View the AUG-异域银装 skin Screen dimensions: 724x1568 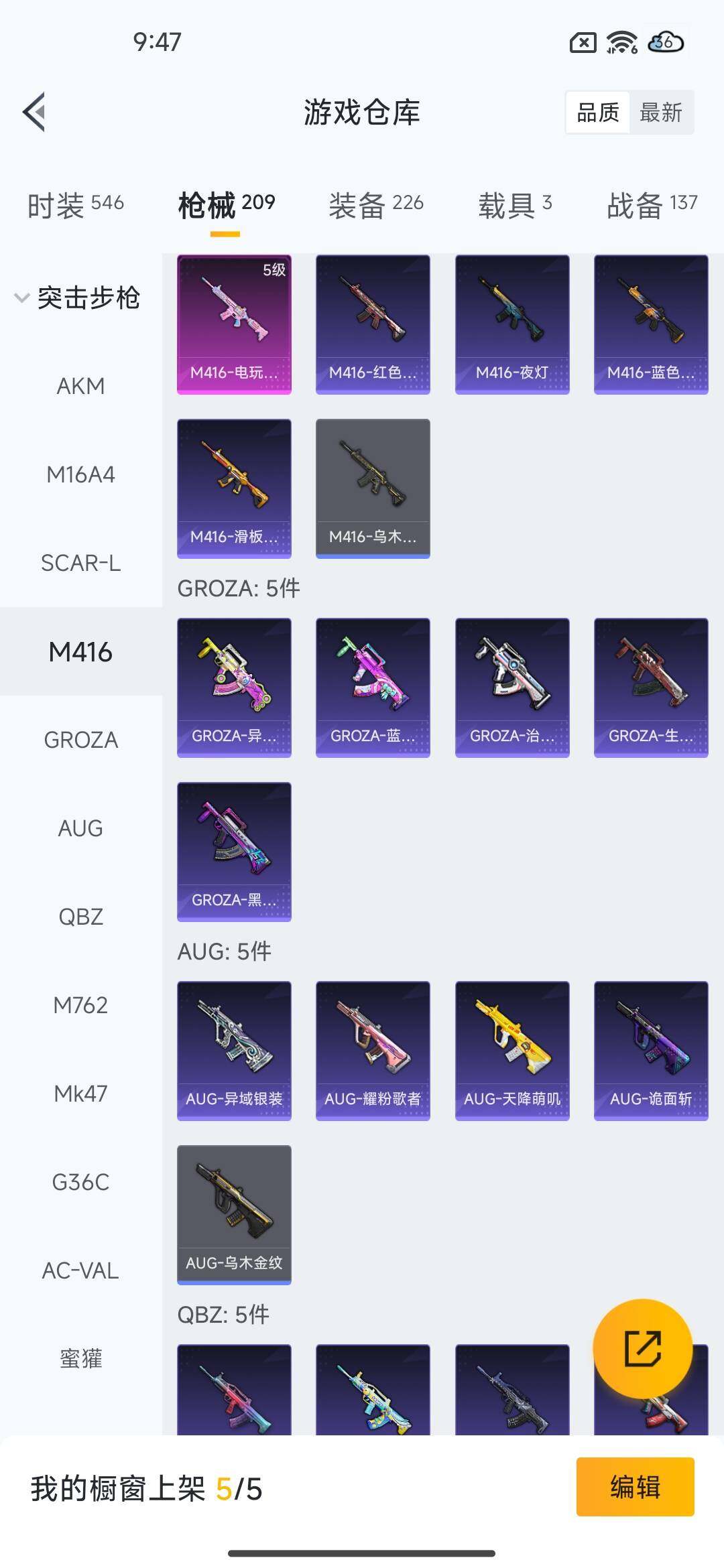coord(234,1051)
